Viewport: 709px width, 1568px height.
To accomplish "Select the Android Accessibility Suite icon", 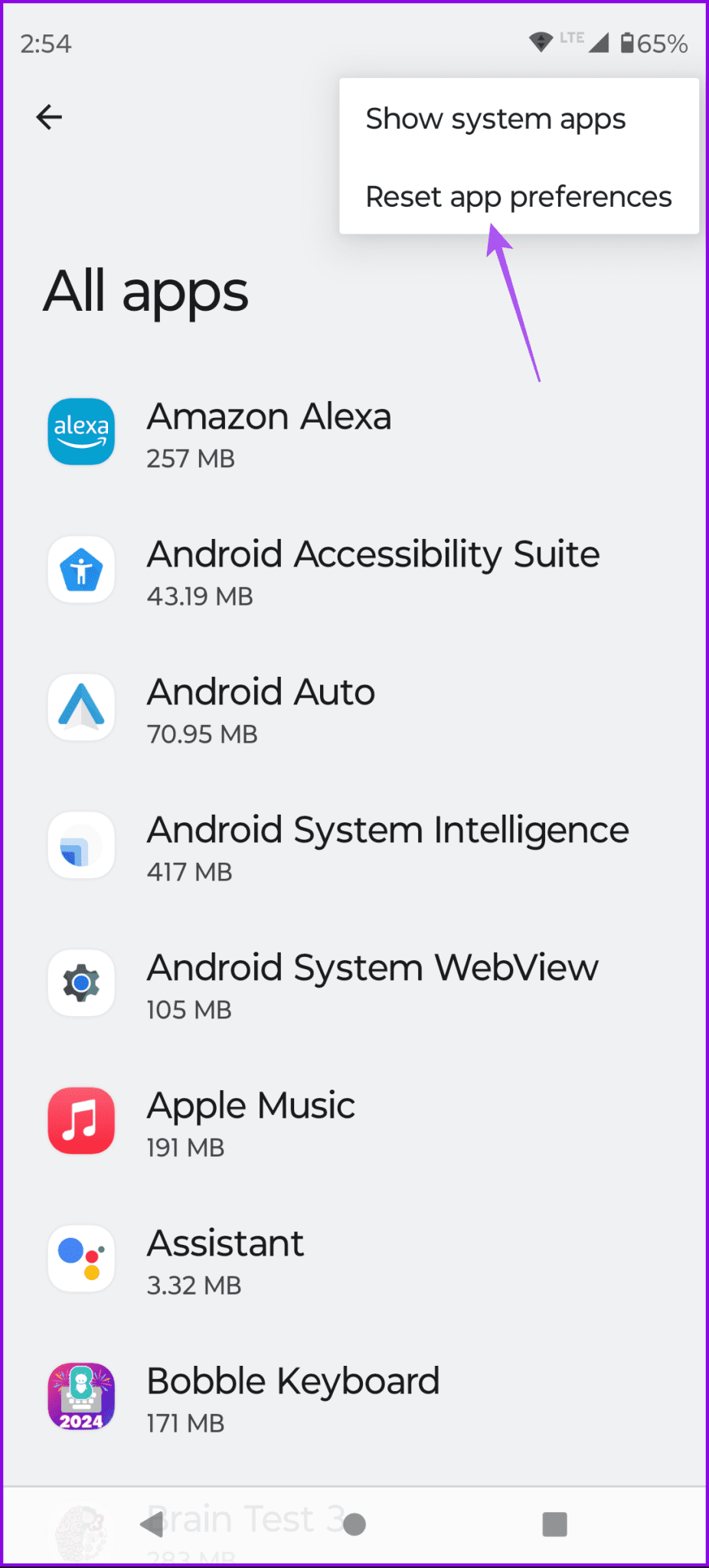I will click(x=81, y=570).
